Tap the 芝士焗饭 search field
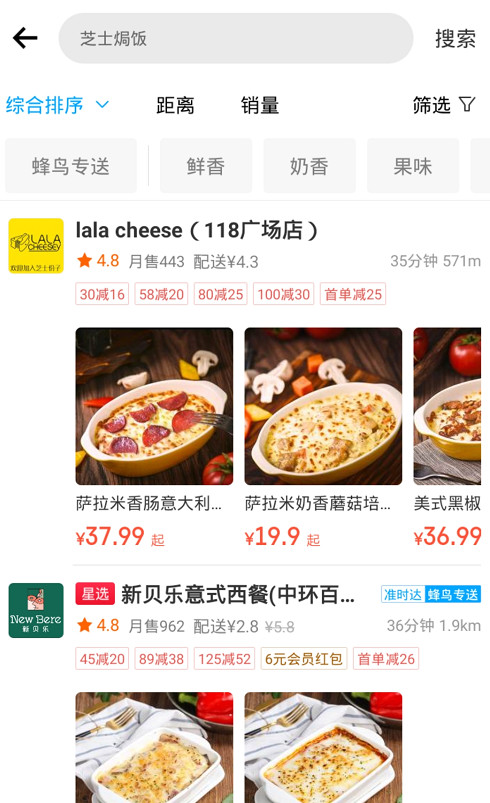The image size is (490, 803). tap(236, 38)
